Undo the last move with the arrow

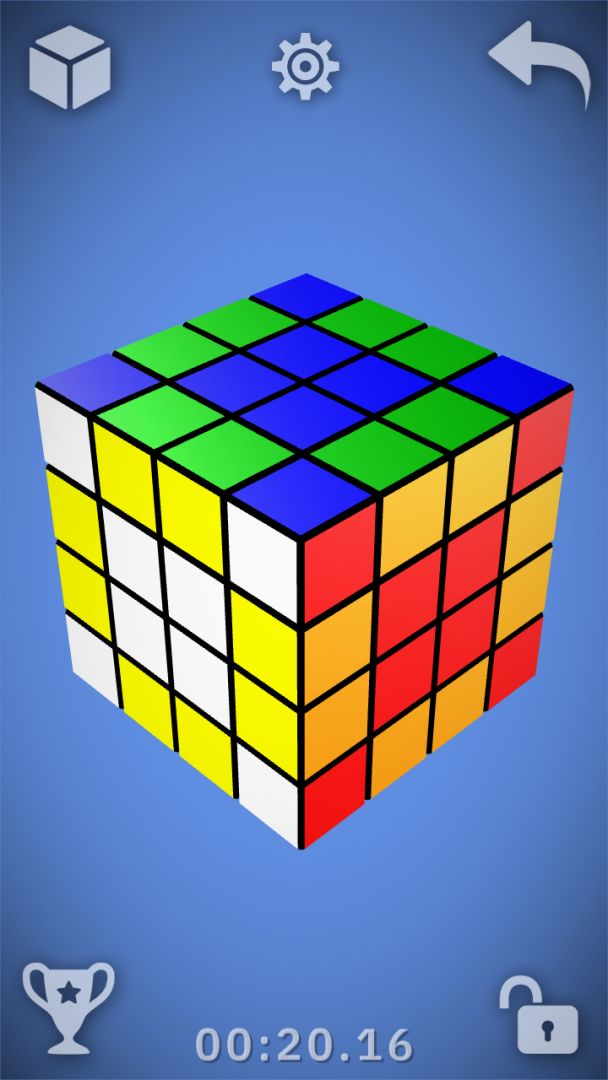tap(539, 64)
